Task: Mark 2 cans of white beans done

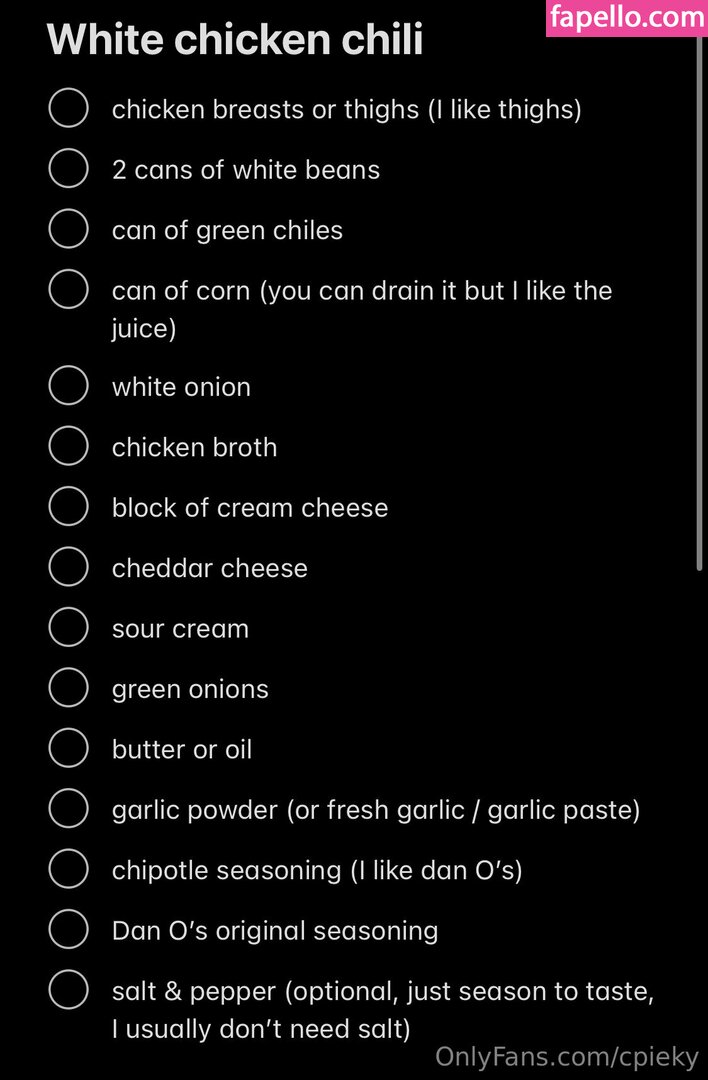Action: (68, 168)
